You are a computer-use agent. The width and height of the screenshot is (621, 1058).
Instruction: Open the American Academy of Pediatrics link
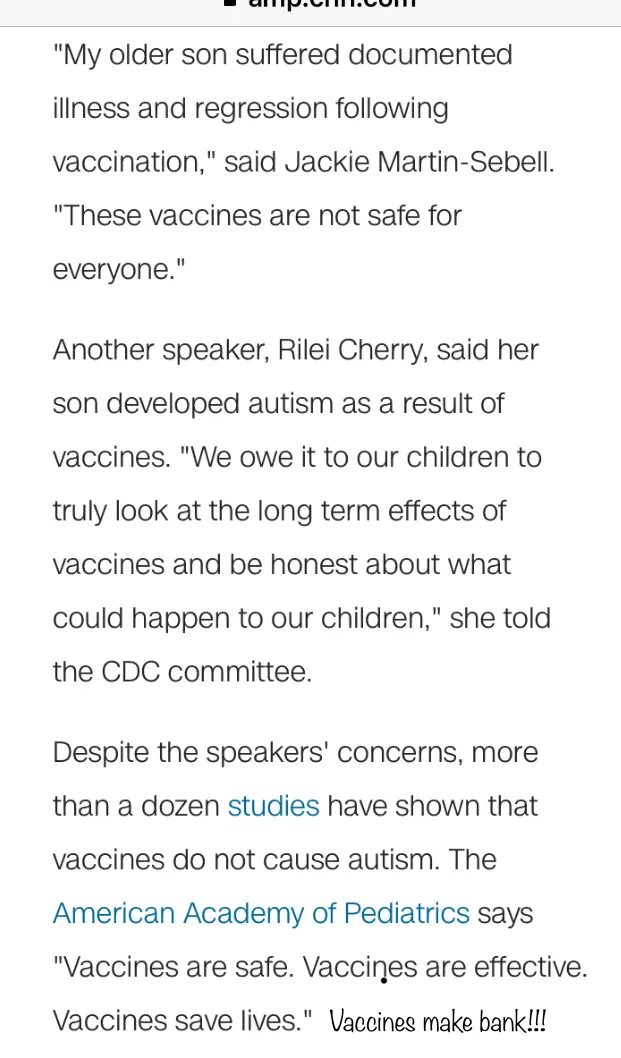pos(261,914)
